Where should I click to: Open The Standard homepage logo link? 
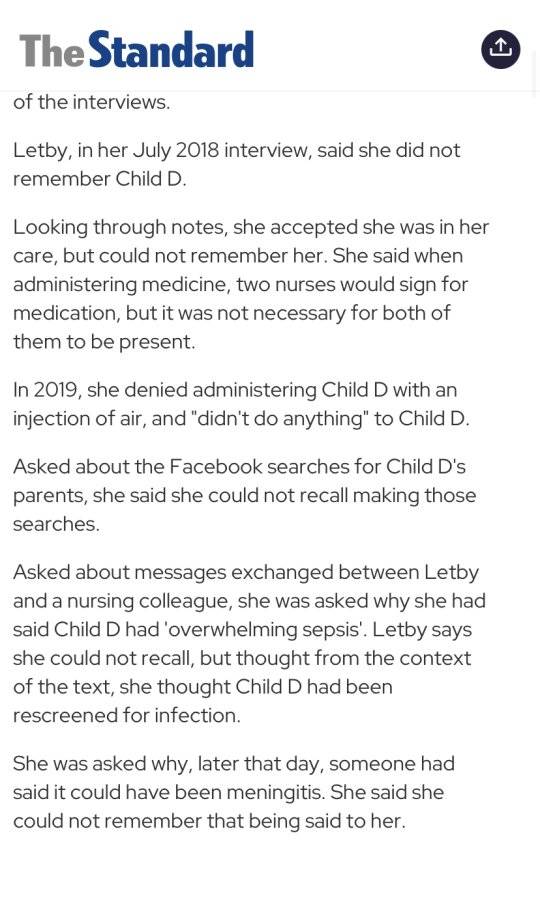coord(136,49)
